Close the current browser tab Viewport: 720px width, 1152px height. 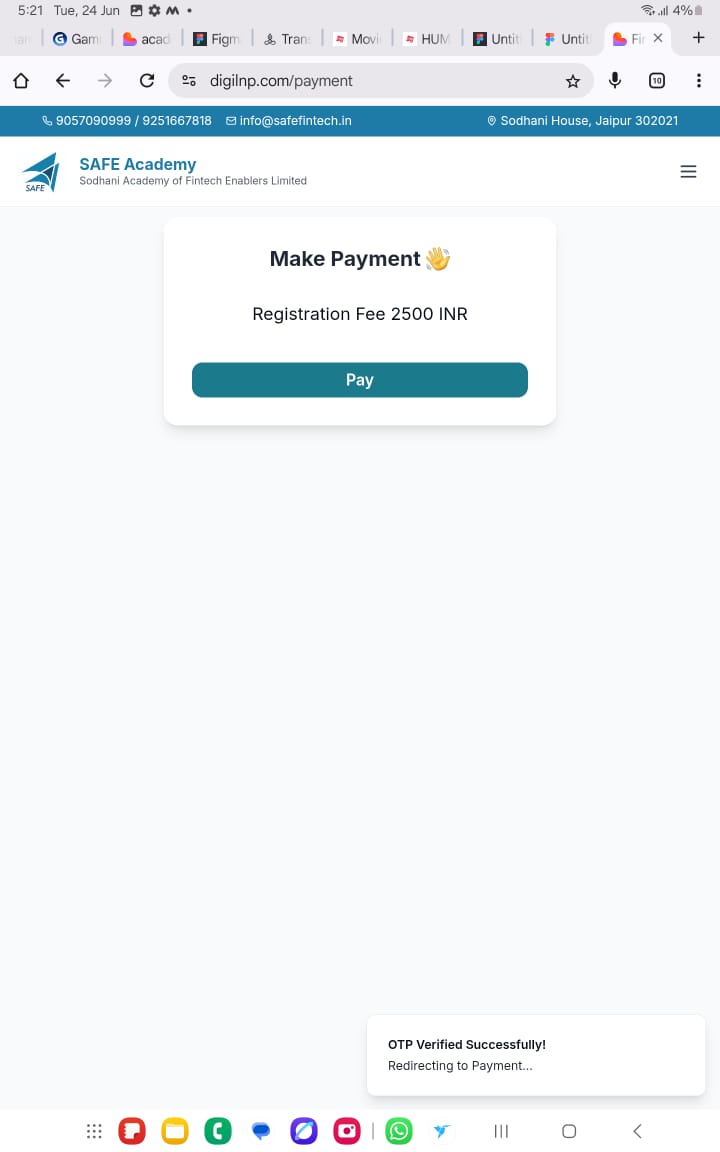657,39
